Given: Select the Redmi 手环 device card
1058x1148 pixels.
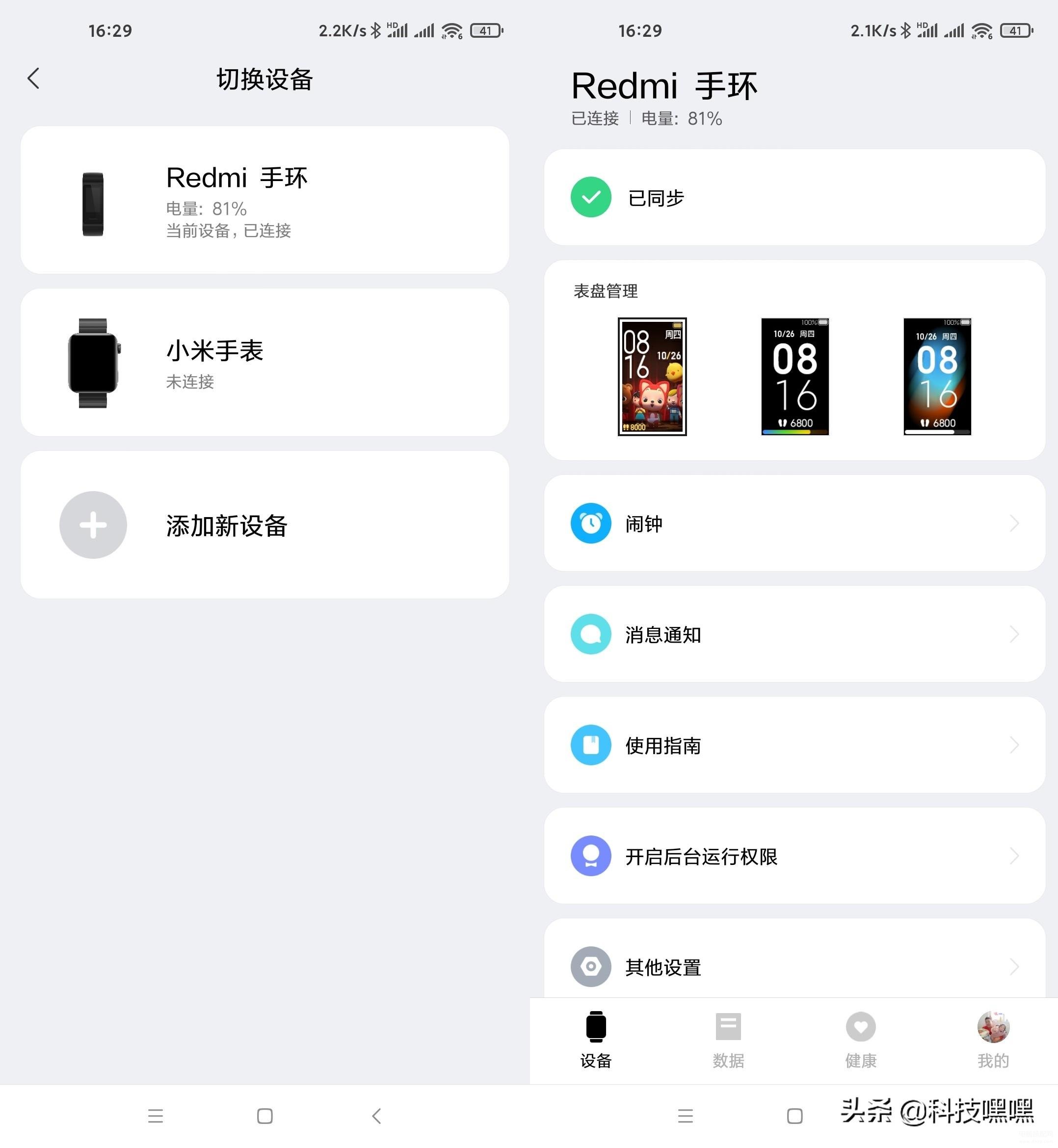Looking at the screenshot, I should pos(264,200).
